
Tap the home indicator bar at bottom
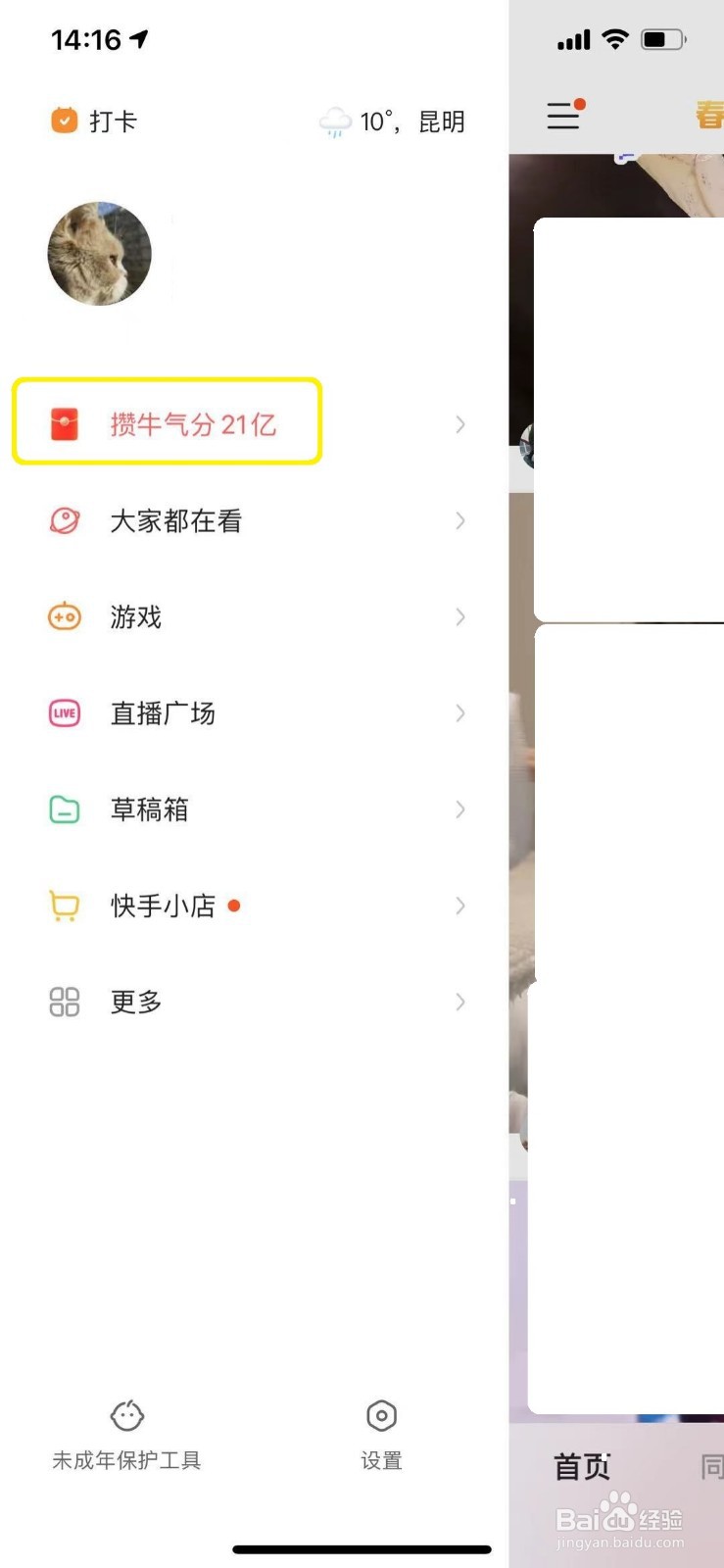tap(362, 1549)
